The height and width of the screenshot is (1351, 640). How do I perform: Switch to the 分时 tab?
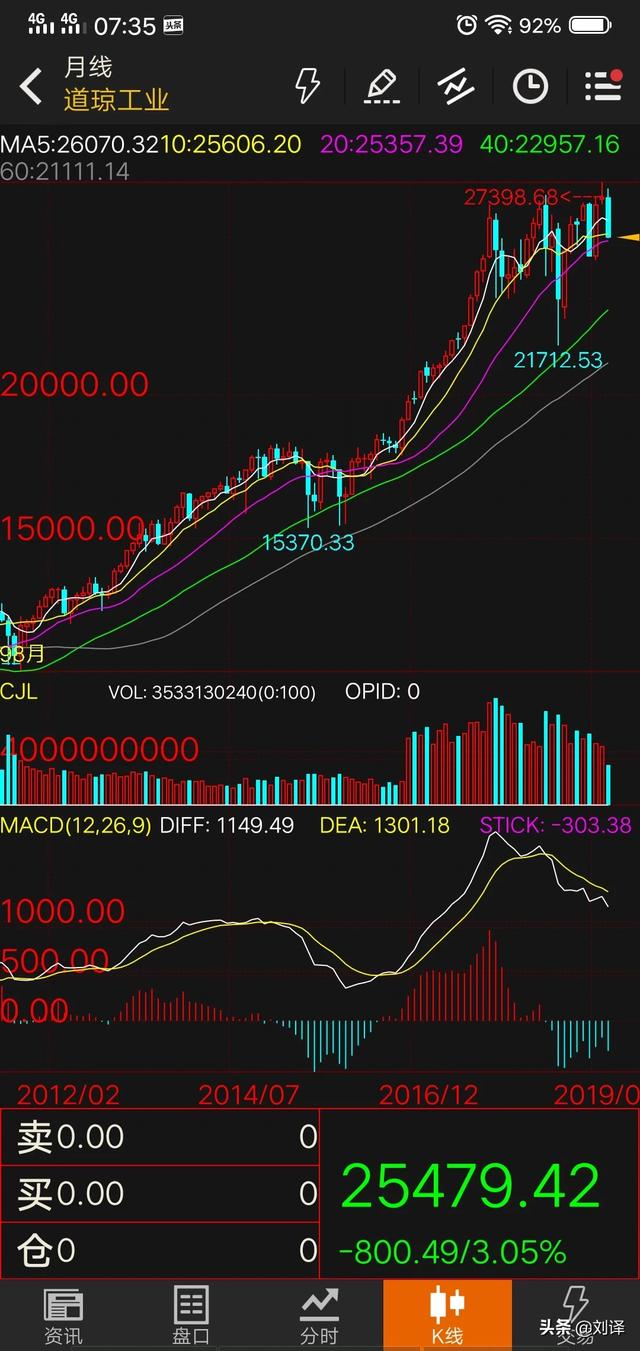[x=319, y=1315]
